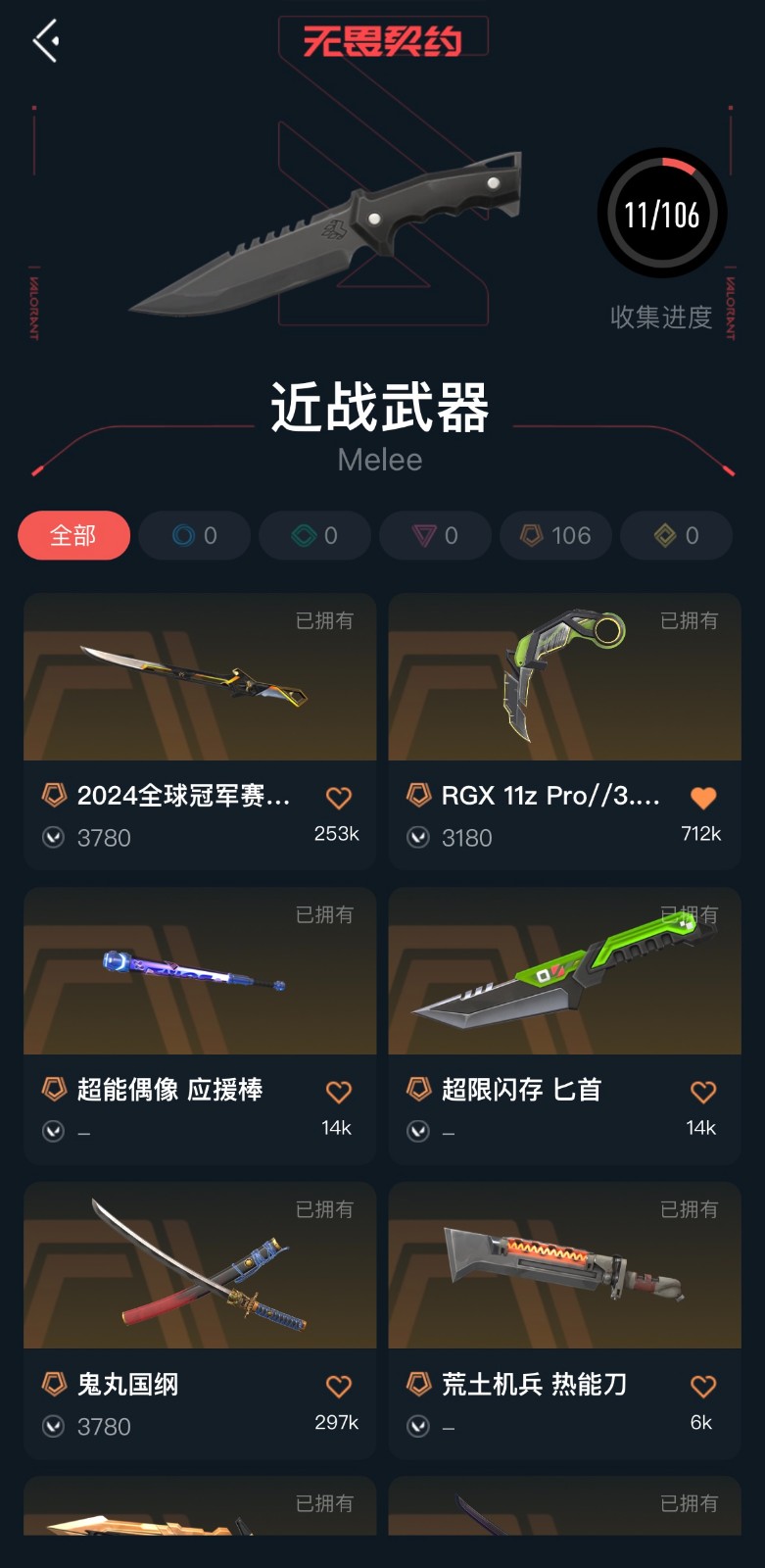Go back using the top arrow
Viewport: 765px width, 1568px height.
pos(46,41)
